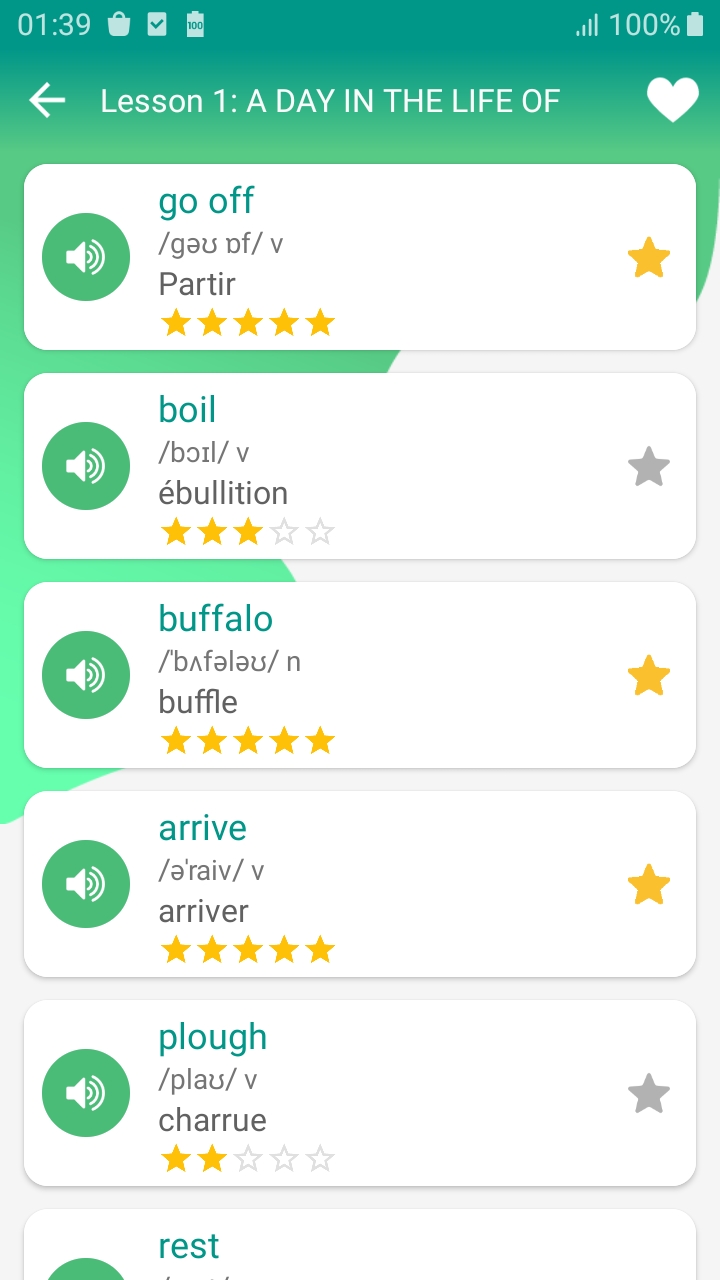This screenshot has height=1280, width=720.
Task: Star the word "boil" as favorite
Action: click(648, 467)
